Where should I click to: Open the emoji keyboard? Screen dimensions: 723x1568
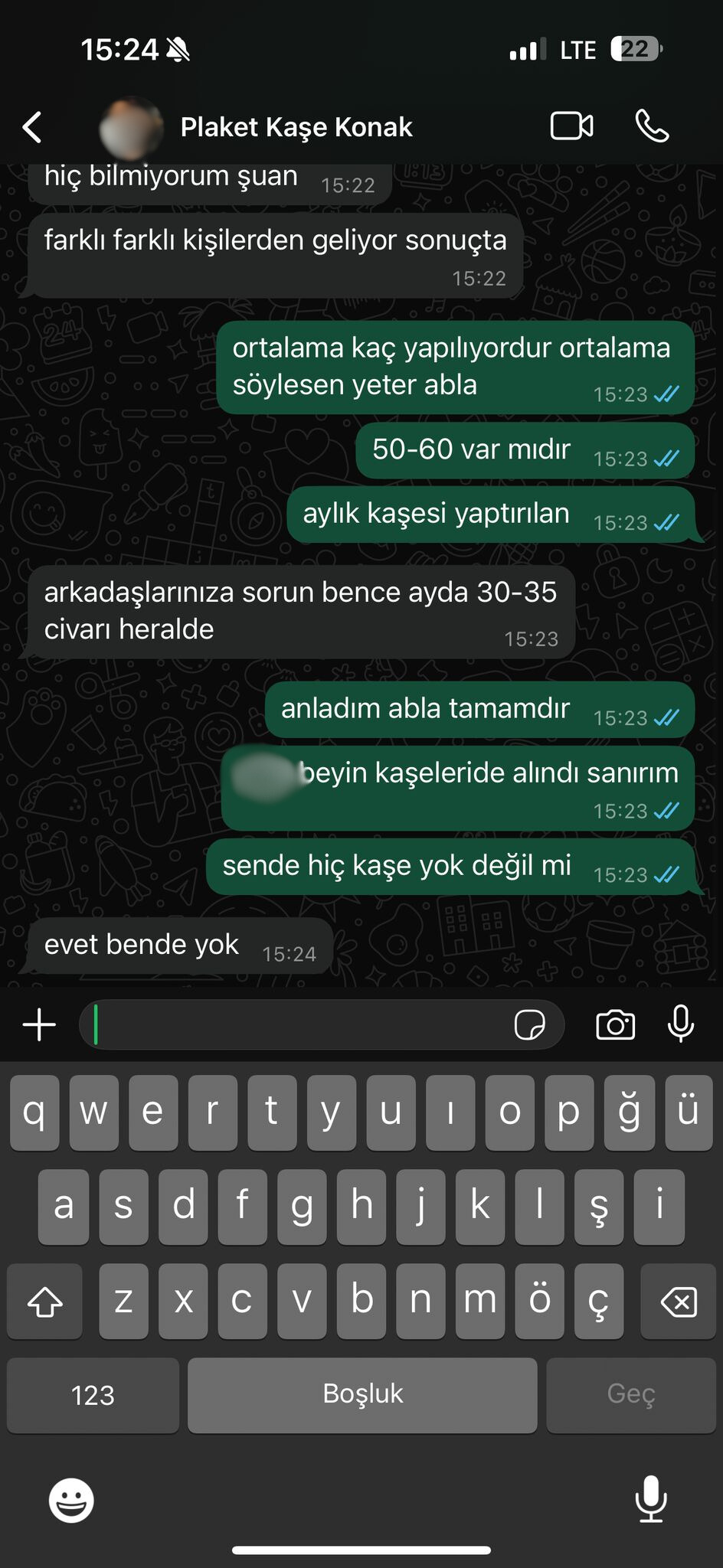pyautogui.click(x=71, y=1501)
